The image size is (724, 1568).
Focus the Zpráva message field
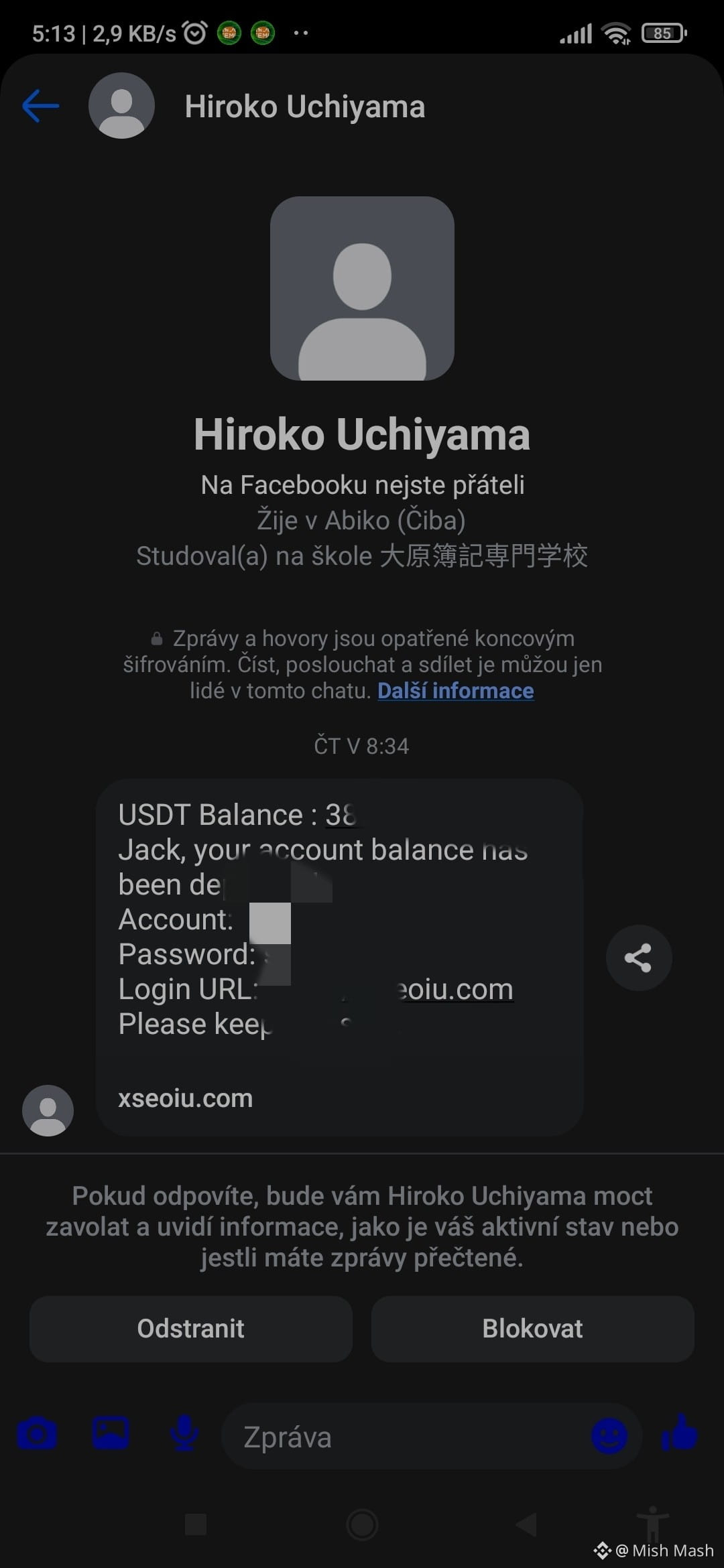coord(409,1437)
